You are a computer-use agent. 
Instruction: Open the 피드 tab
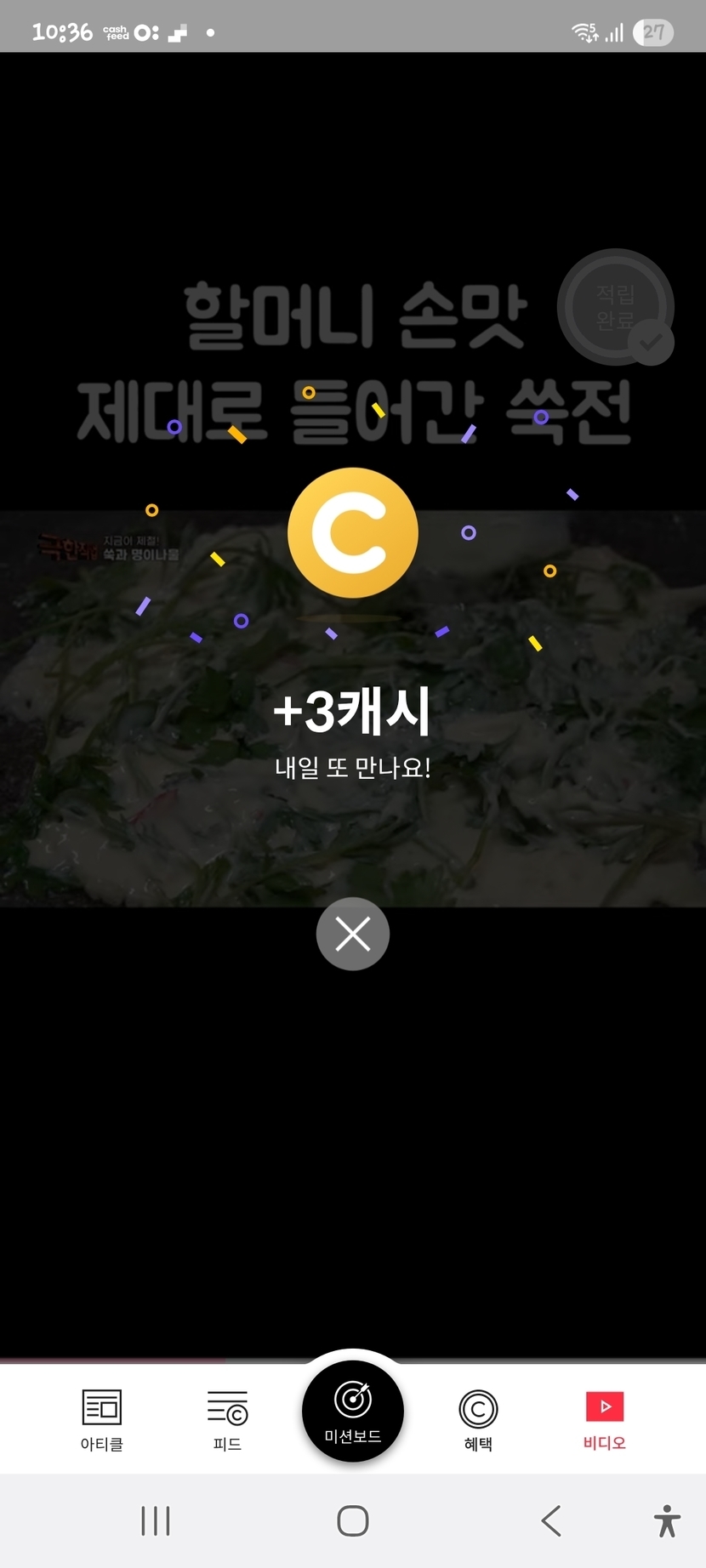227,1420
